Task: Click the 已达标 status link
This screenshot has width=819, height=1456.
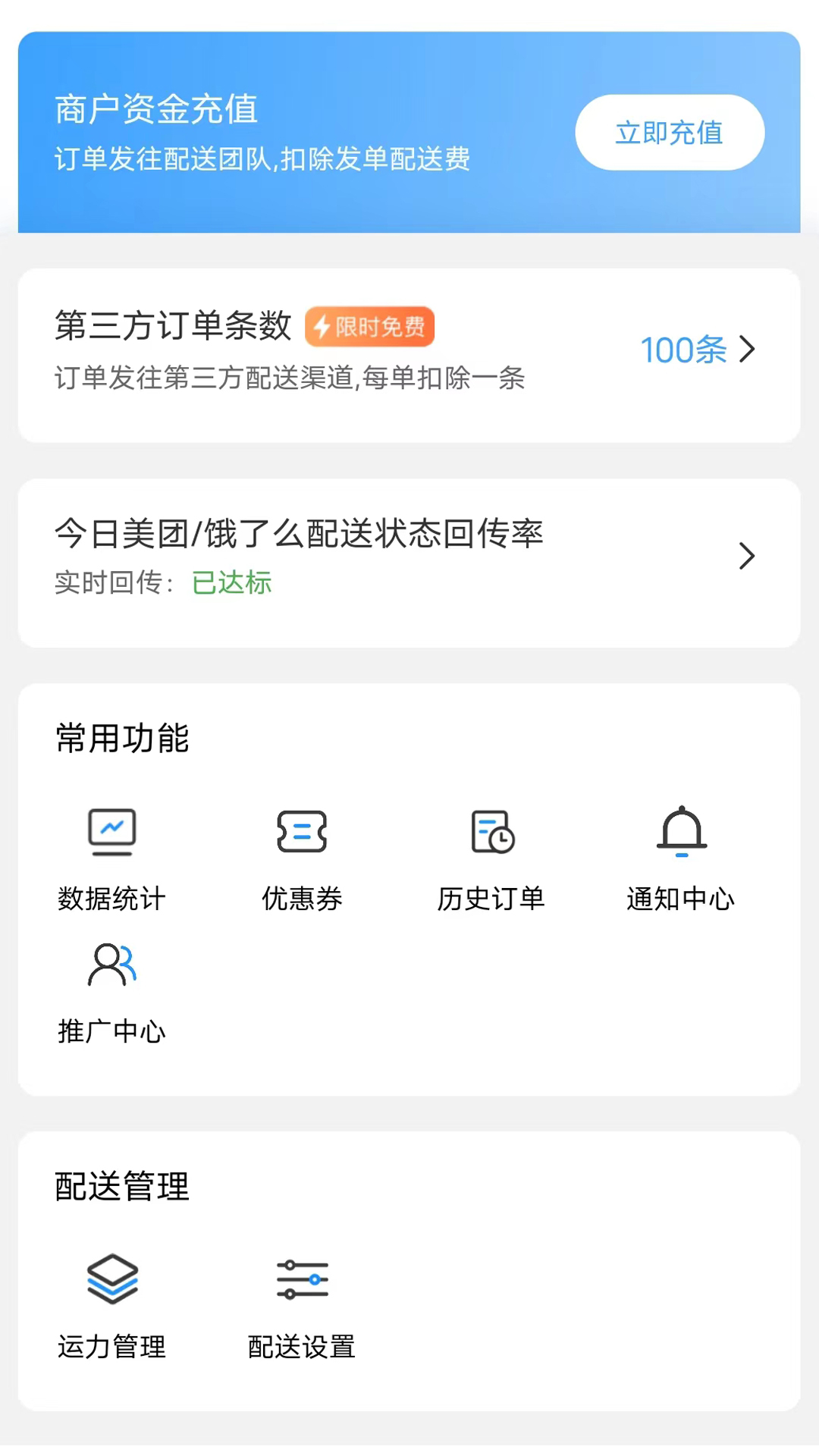Action: click(x=231, y=583)
